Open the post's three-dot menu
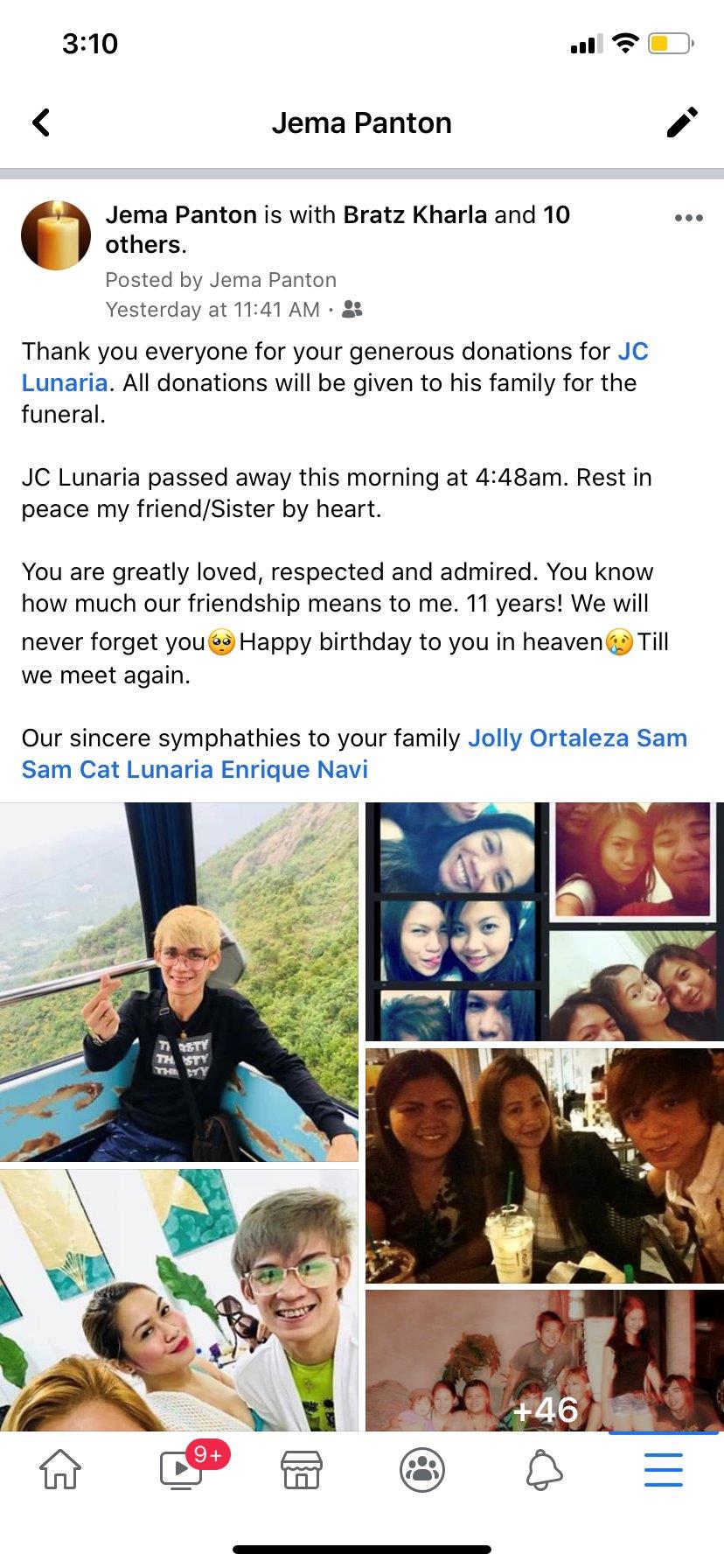The width and height of the screenshot is (724, 1568). coord(688,218)
